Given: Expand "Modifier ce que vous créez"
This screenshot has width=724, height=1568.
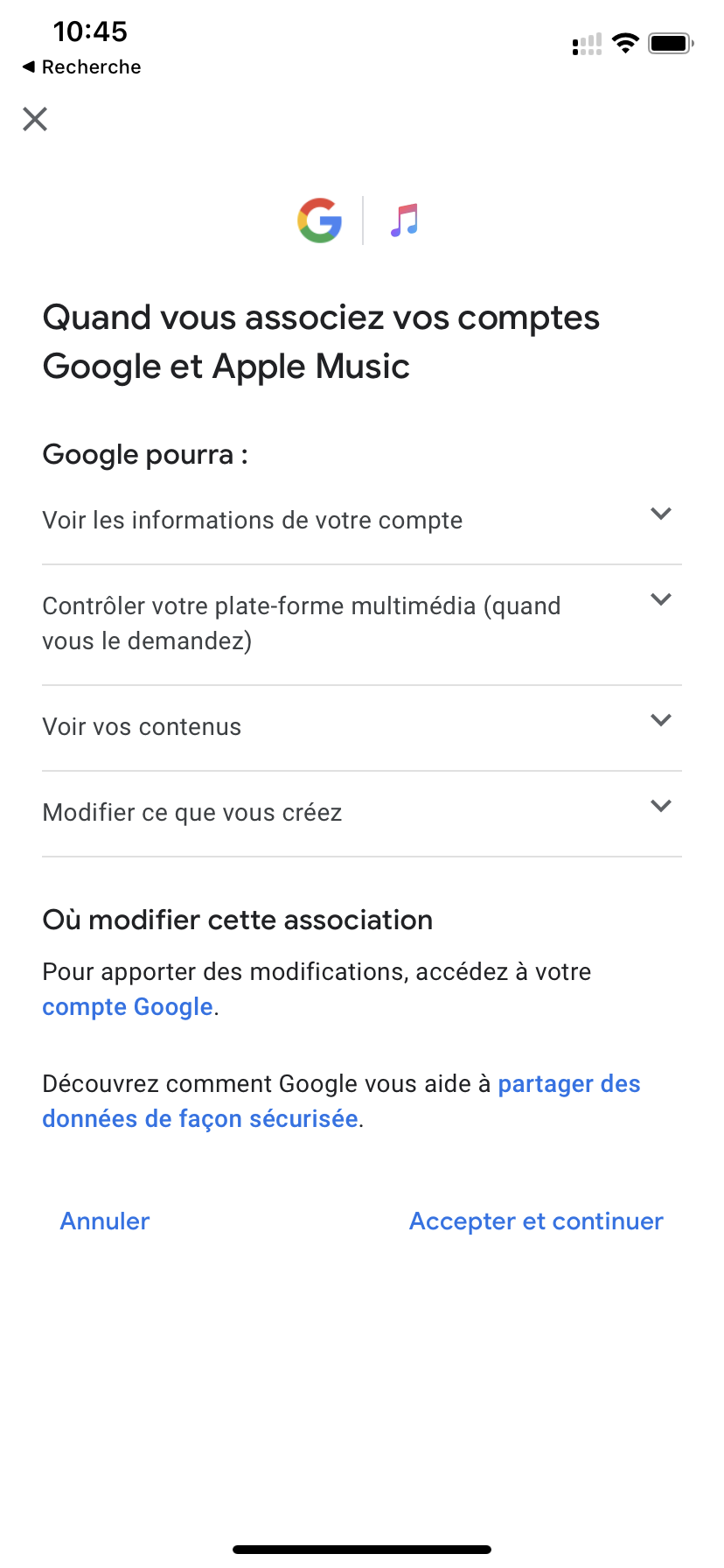Looking at the screenshot, I should click(362, 813).
